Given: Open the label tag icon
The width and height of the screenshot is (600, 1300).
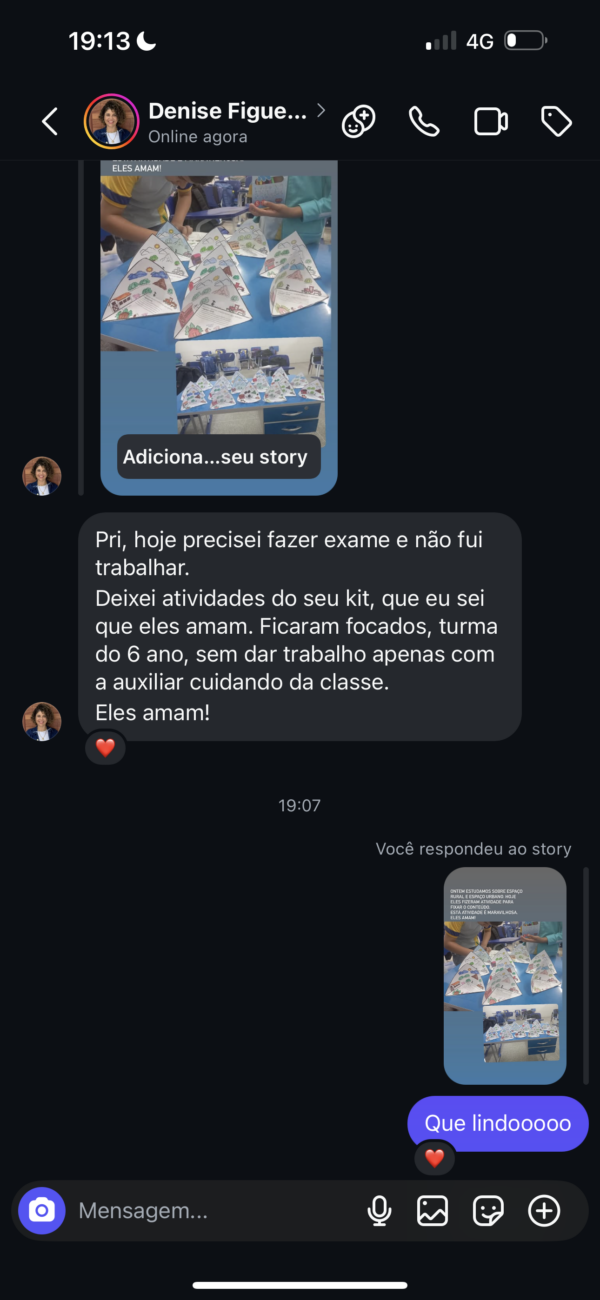Looking at the screenshot, I should 556,122.
